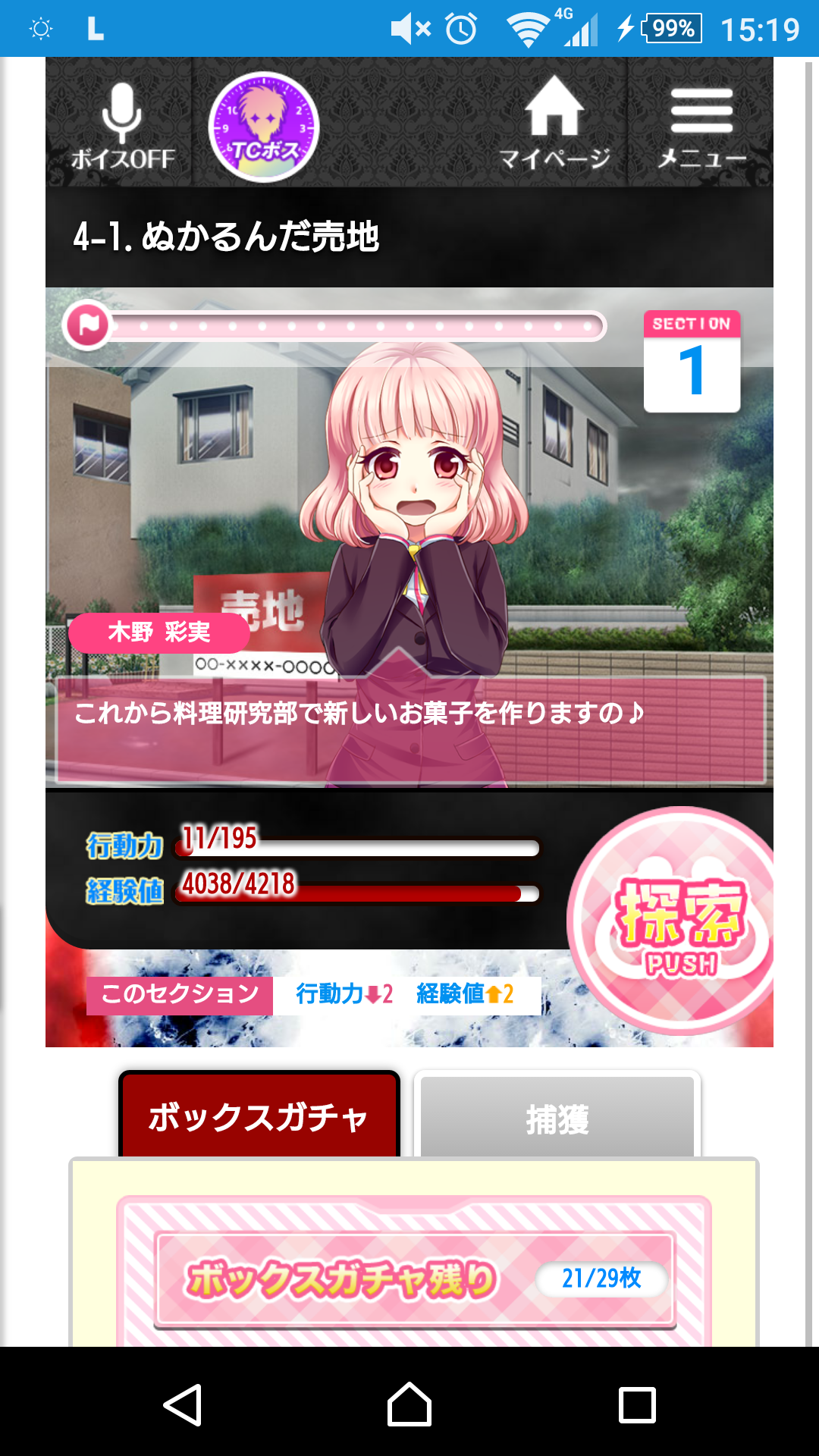
Task: Tap the system home button
Action: pyautogui.click(x=409, y=1404)
